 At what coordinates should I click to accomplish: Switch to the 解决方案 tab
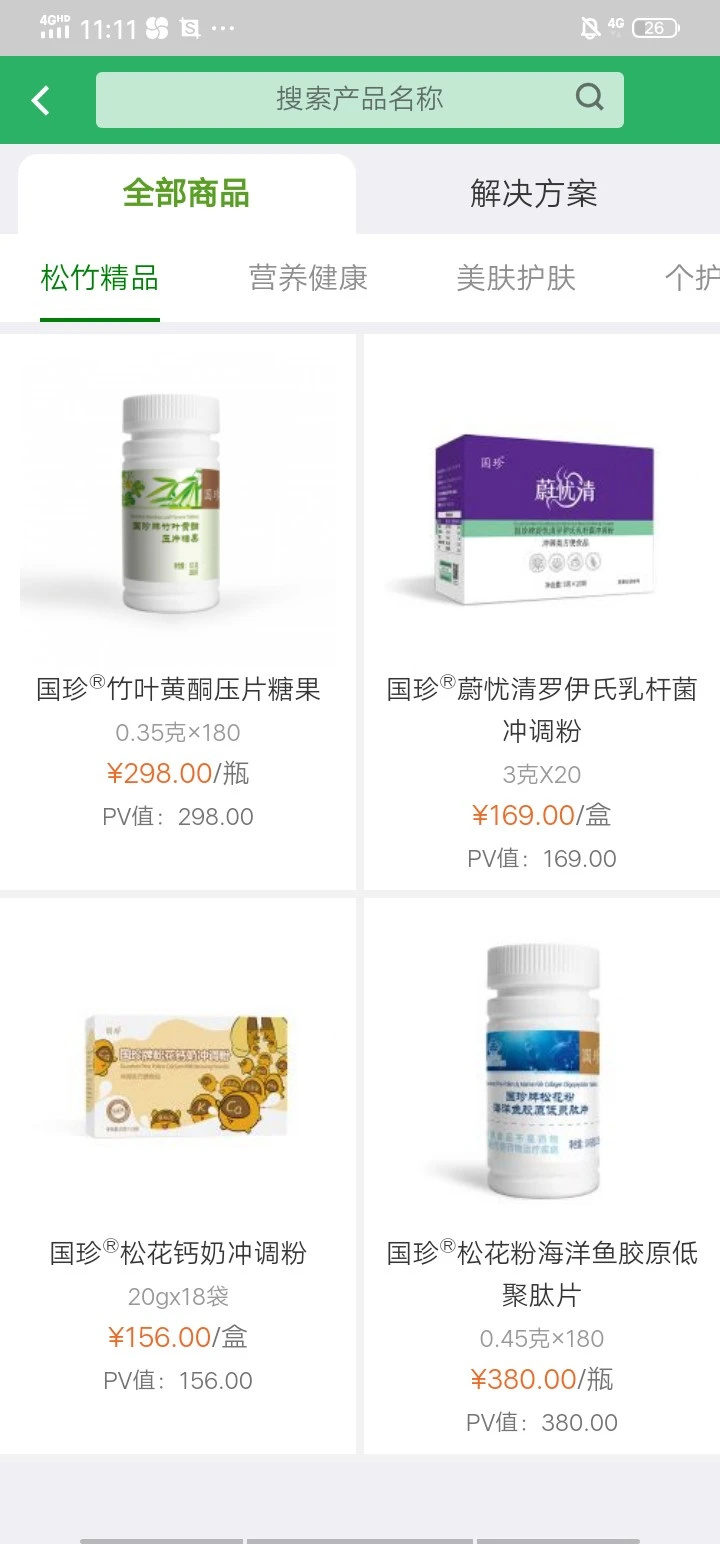pos(535,194)
